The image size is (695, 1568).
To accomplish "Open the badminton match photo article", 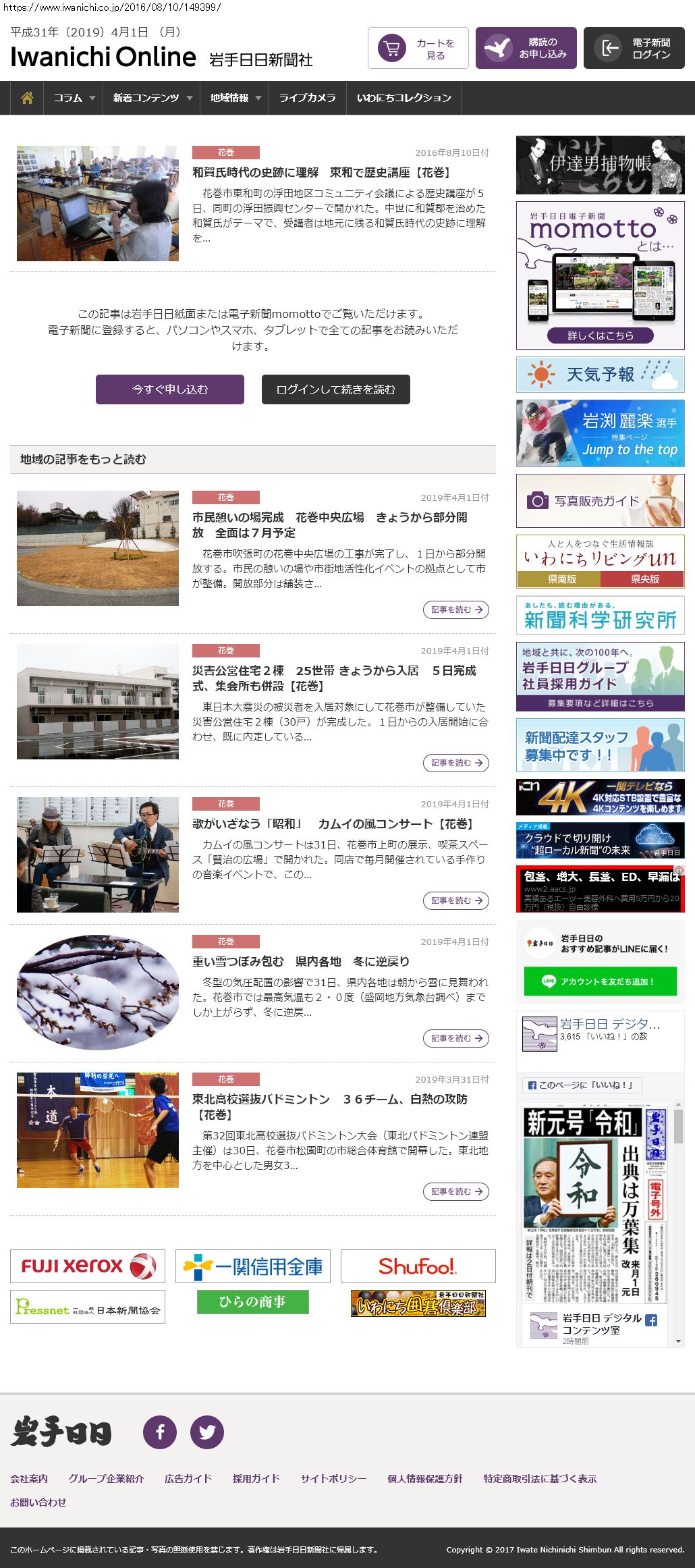I will click(x=98, y=1130).
